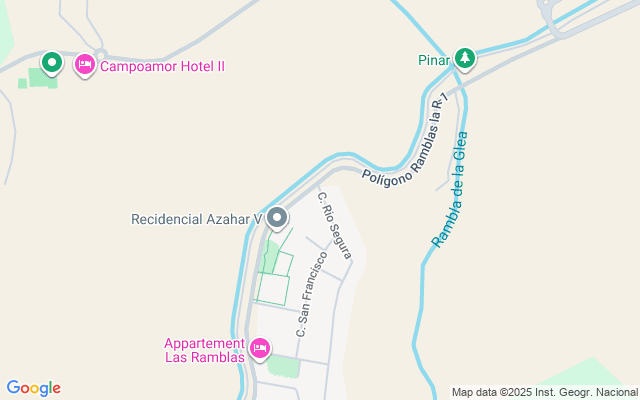Open the Campoamor Hotel II marker
The width and height of the screenshot is (640, 400).
click(x=86, y=65)
